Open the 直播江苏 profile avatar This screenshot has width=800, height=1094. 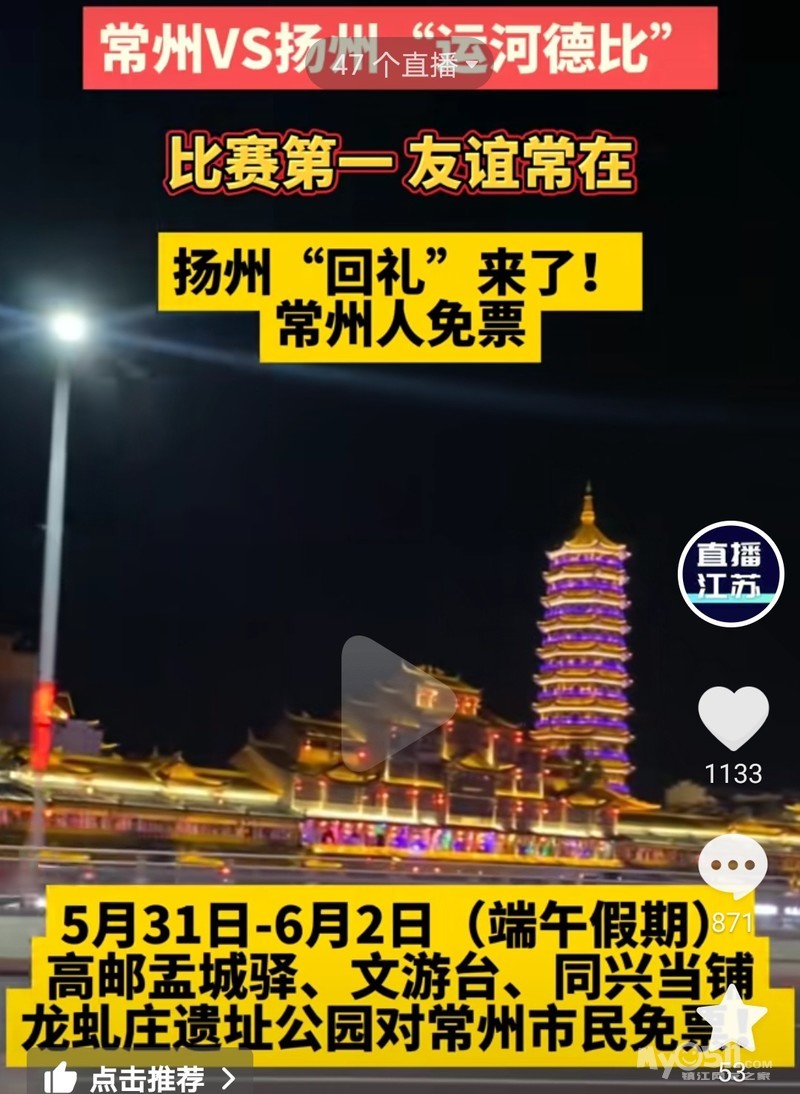[731, 574]
